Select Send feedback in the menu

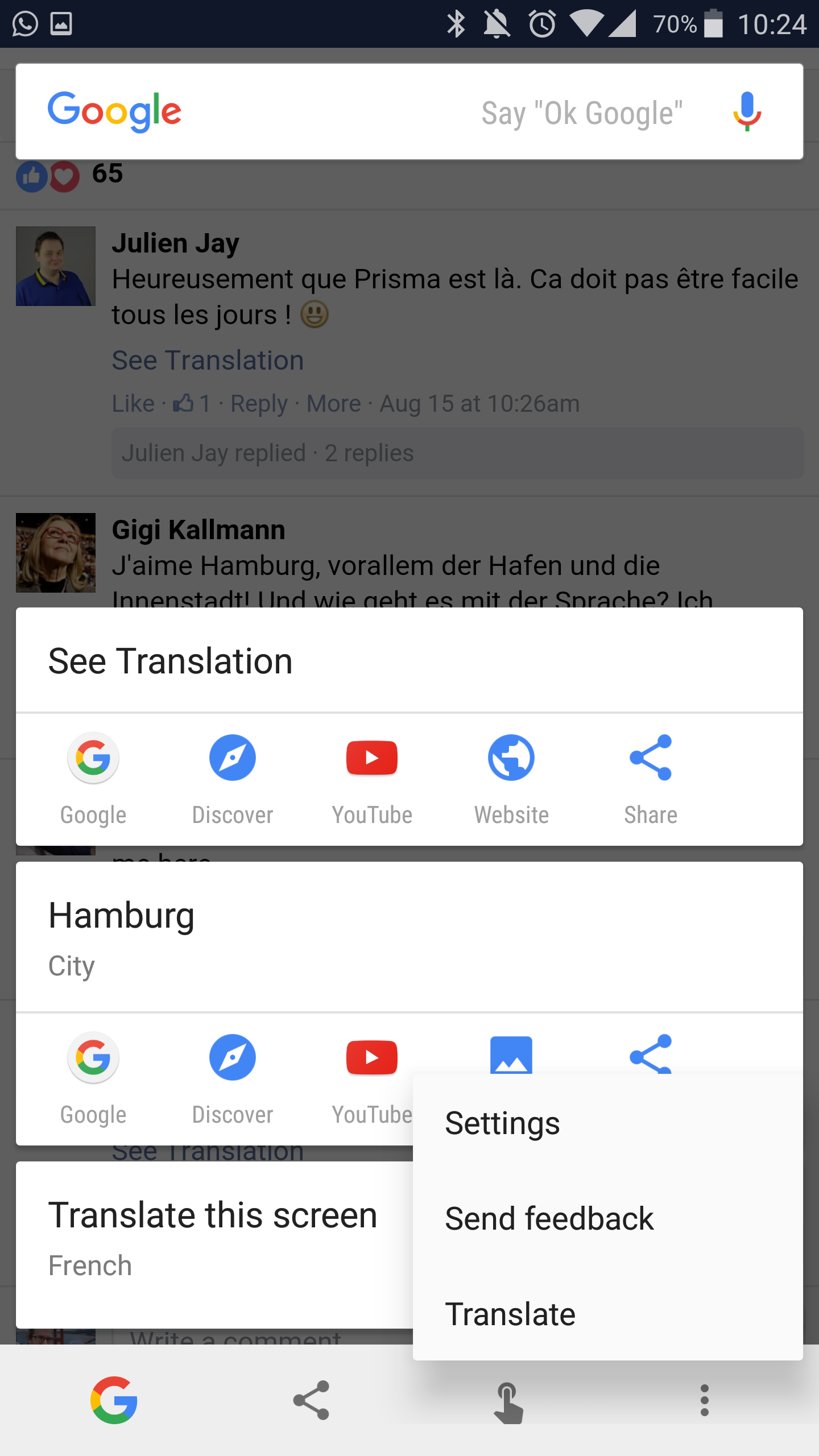pyautogui.click(x=607, y=1219)
